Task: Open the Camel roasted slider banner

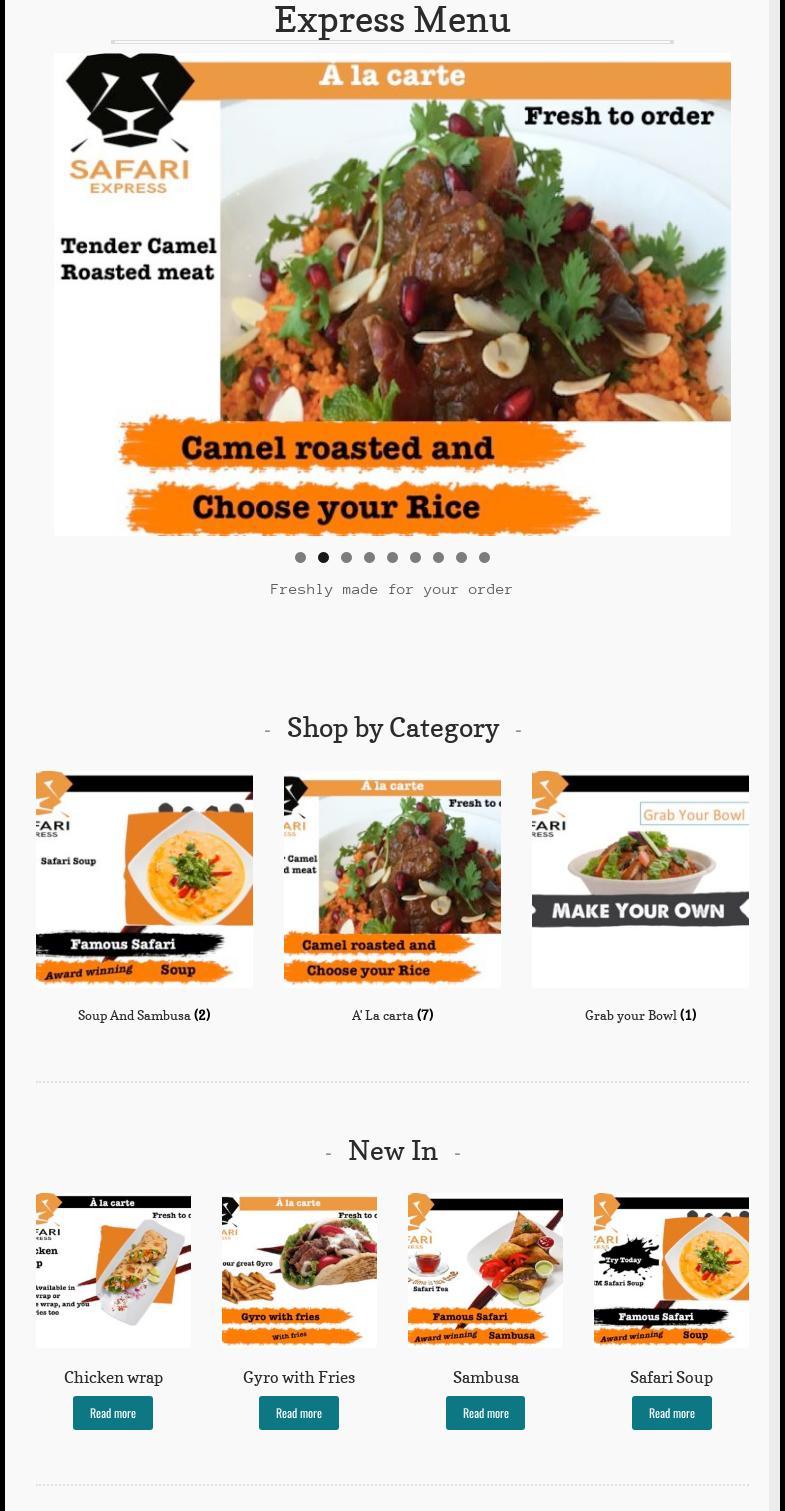Action: click(x=392, y=294)
